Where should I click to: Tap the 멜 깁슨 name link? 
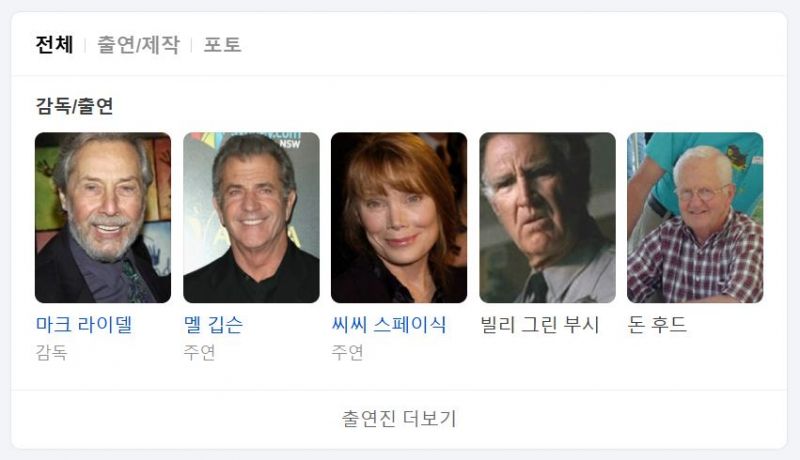[214, 325]
